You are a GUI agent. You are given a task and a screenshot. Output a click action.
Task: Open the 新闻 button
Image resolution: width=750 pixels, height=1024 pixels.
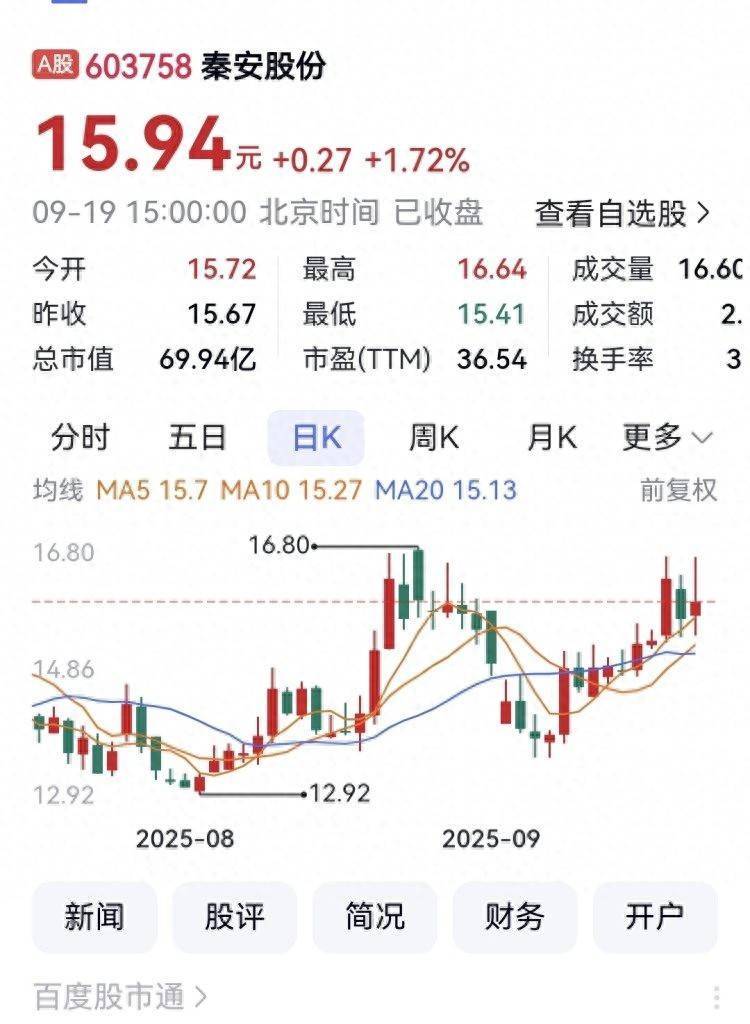pos(95,916)
